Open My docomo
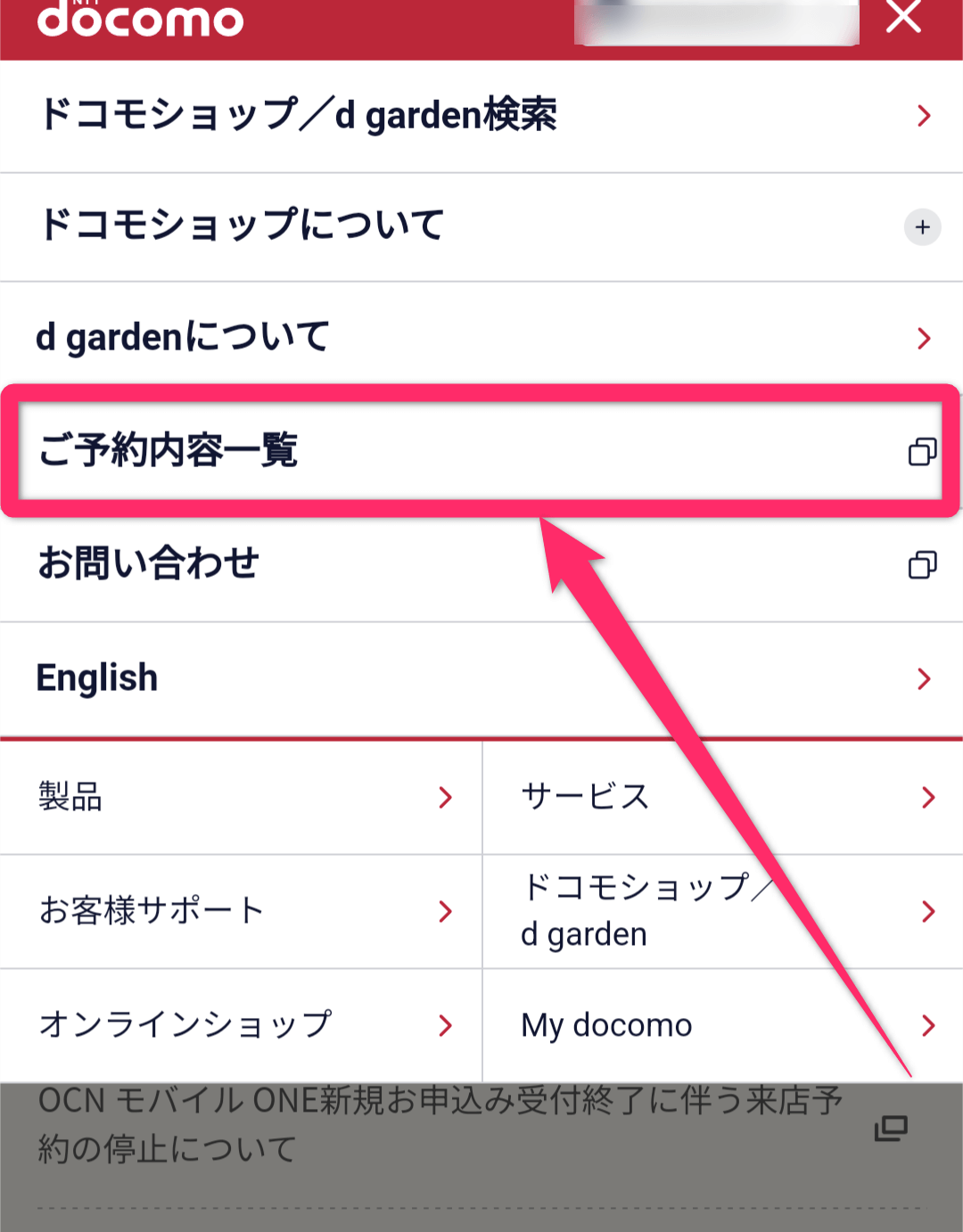This screenshot has height=1232, width=963. click(722, 1025)
